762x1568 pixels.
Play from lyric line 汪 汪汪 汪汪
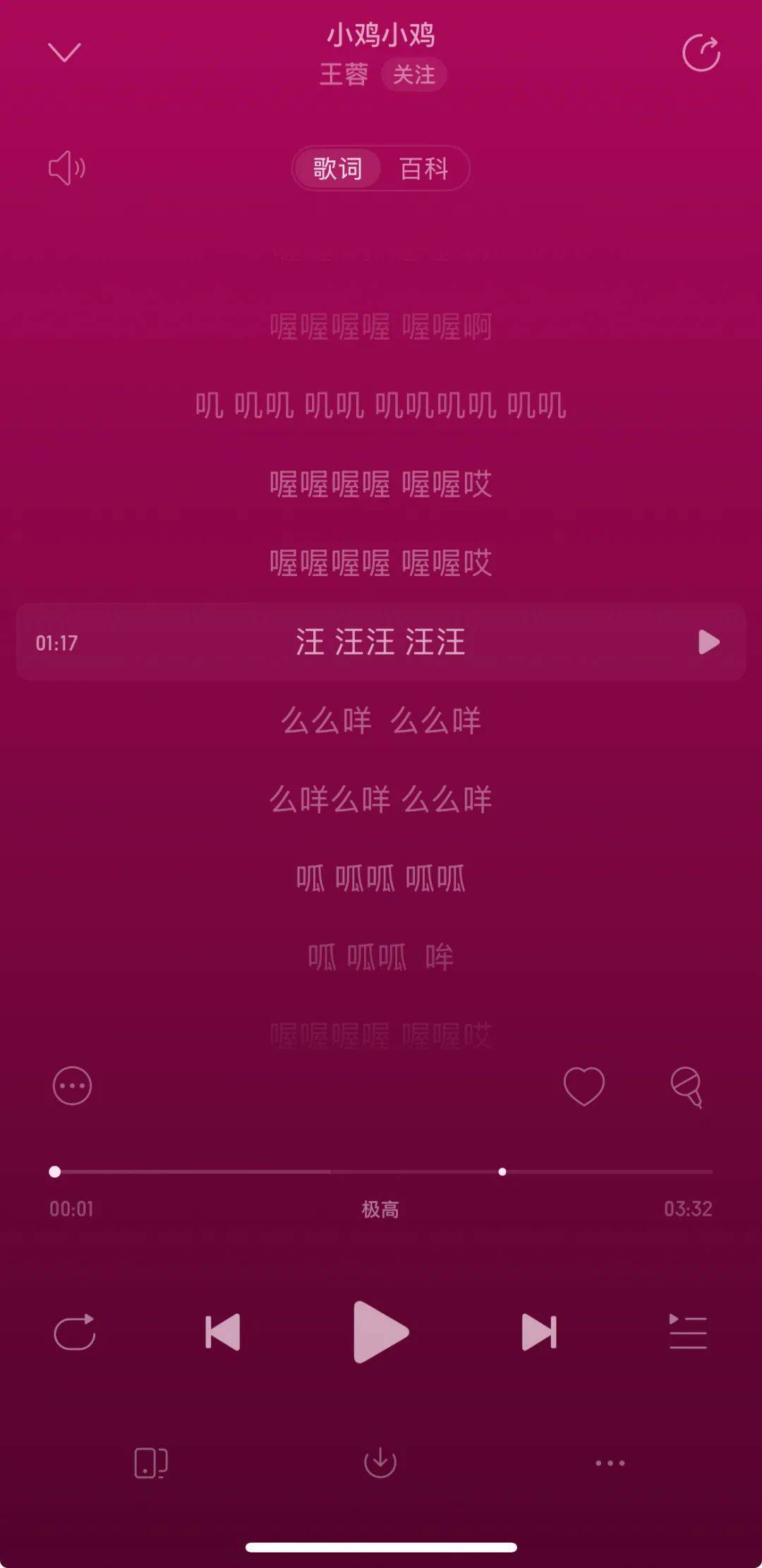pos(708,642)
